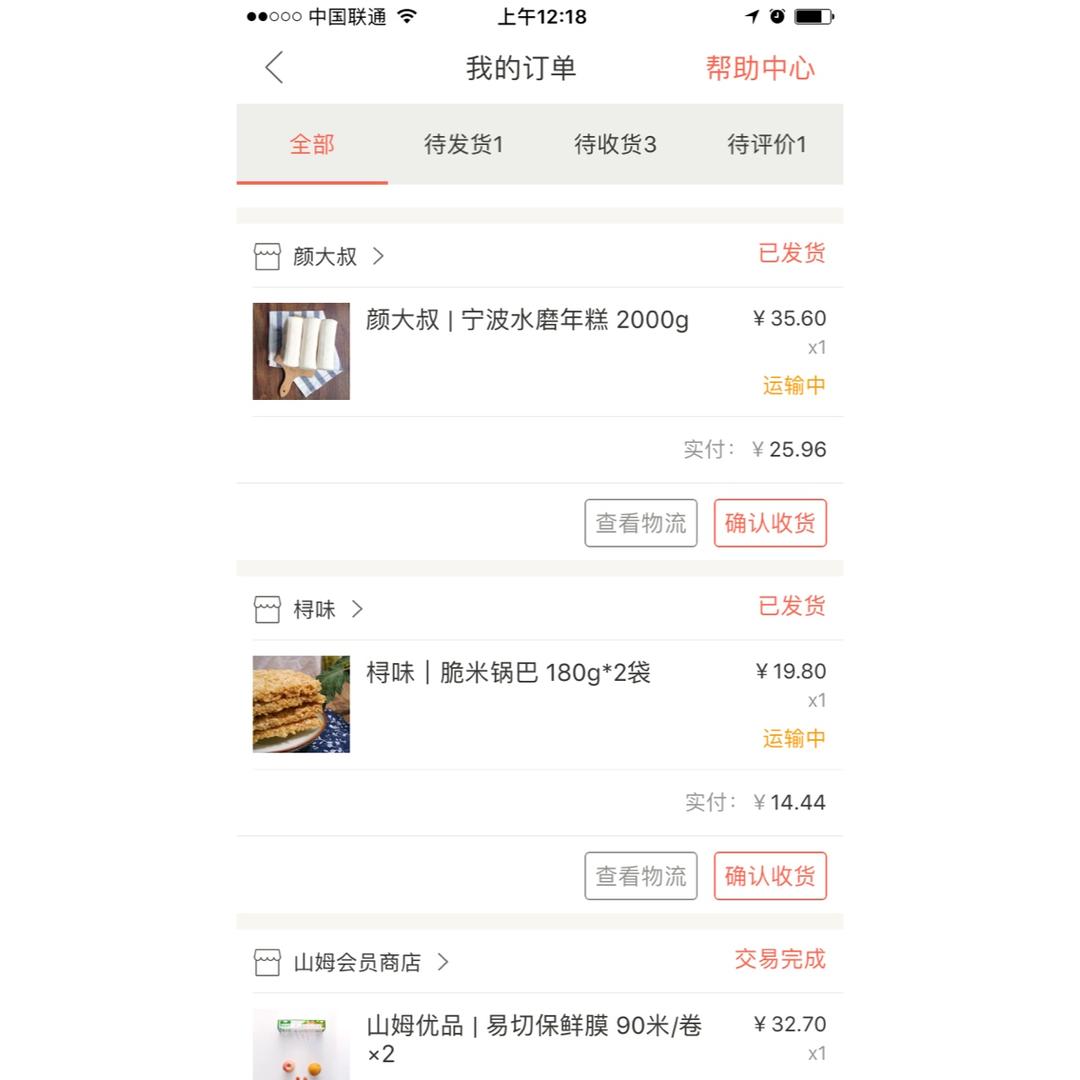Switch to the 待发货 tab
Viewport: 1080px width, 1080px height.
point(463,145)
